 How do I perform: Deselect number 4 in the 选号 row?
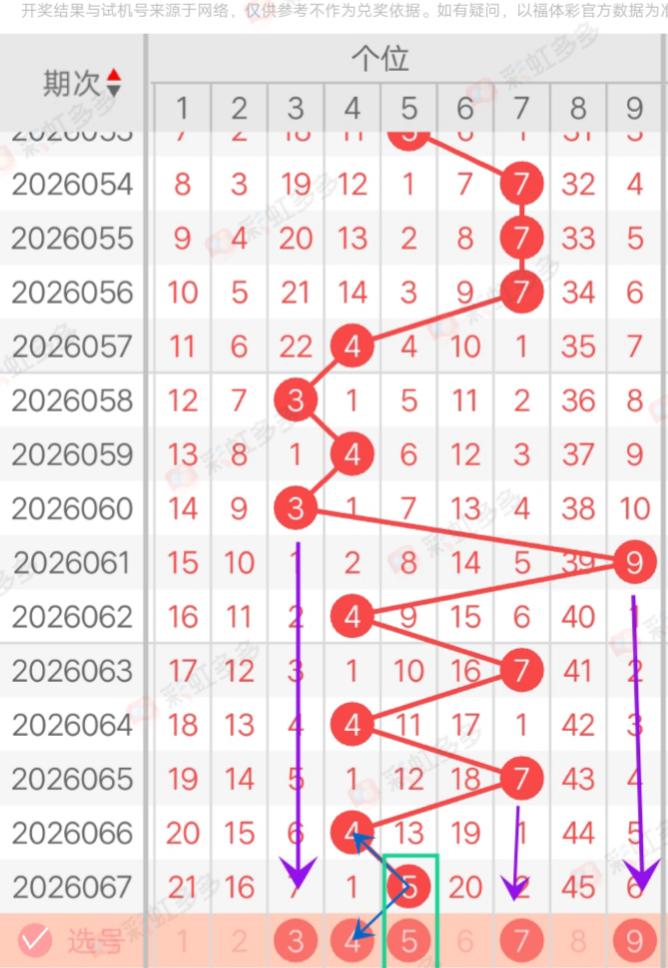tap(351, 941)
